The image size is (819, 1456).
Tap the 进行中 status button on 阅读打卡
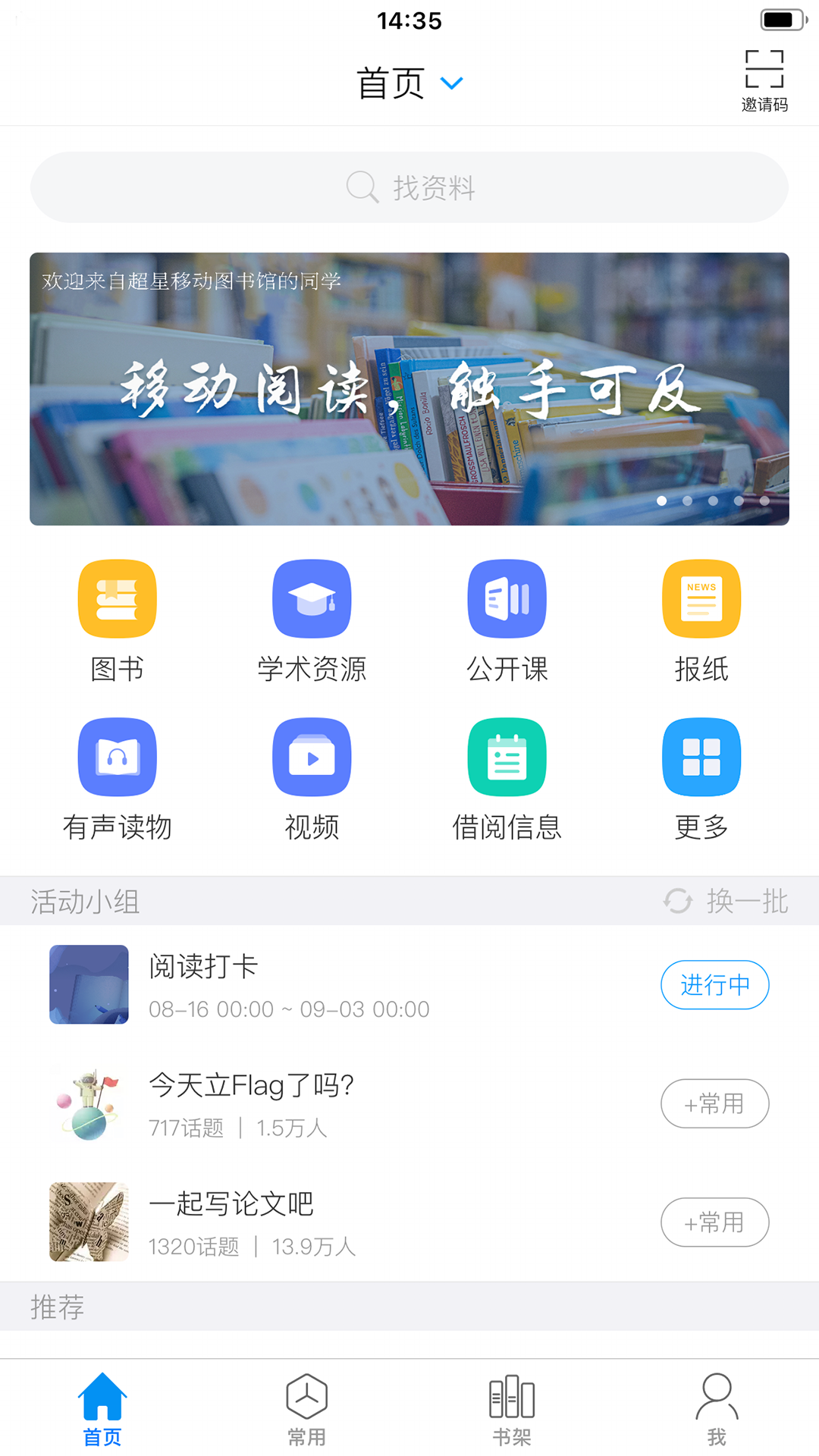(x=715, y=985)
